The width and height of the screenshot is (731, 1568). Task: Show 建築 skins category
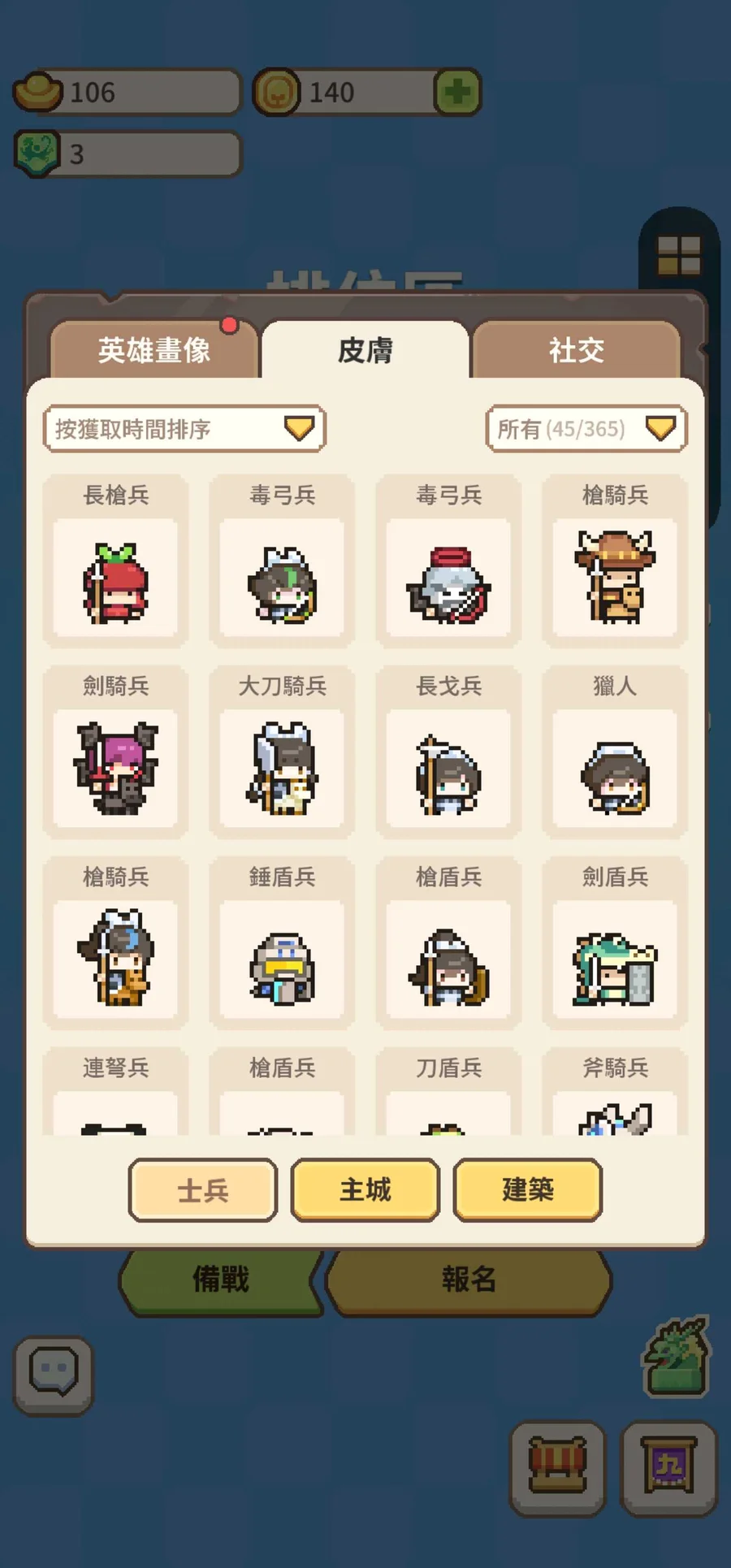tap(528, 1190)
